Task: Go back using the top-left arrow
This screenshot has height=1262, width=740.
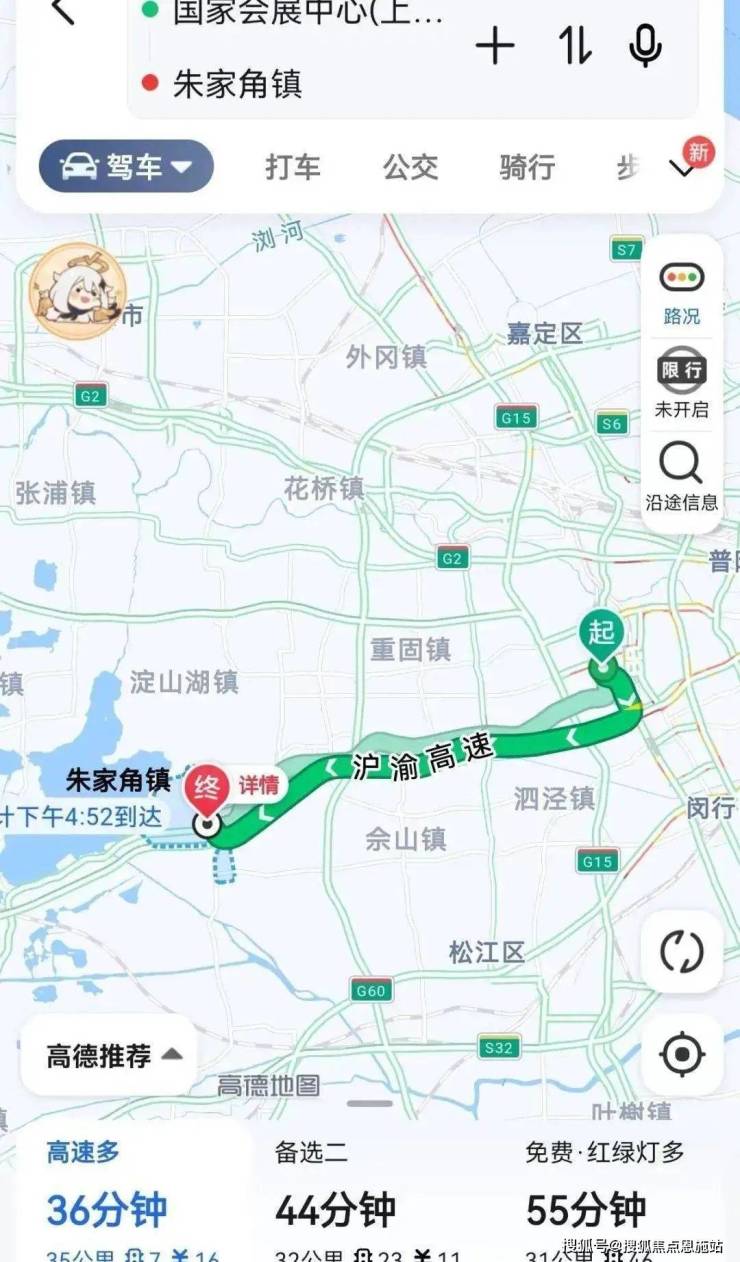Action: [x=62, y=12]
